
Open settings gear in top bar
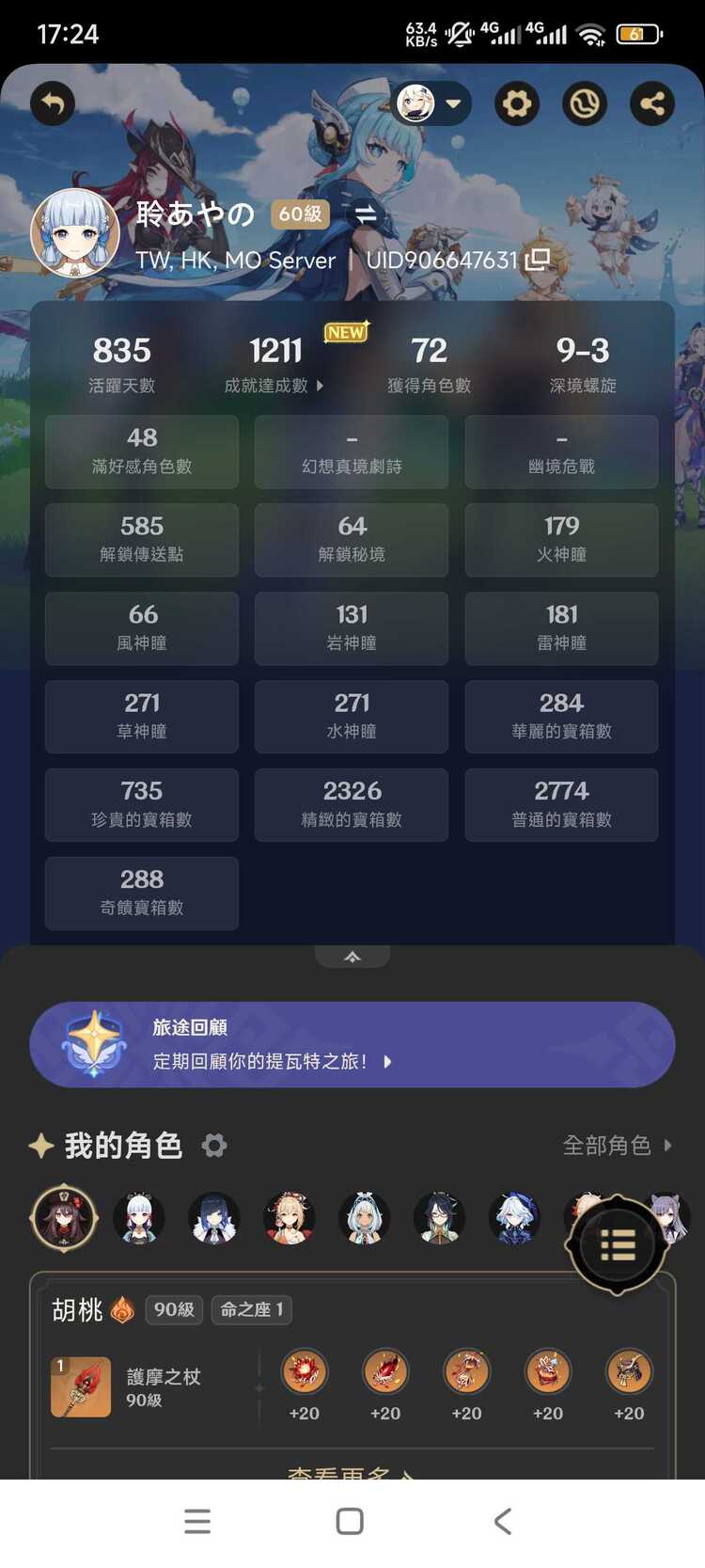click(517, 103)
